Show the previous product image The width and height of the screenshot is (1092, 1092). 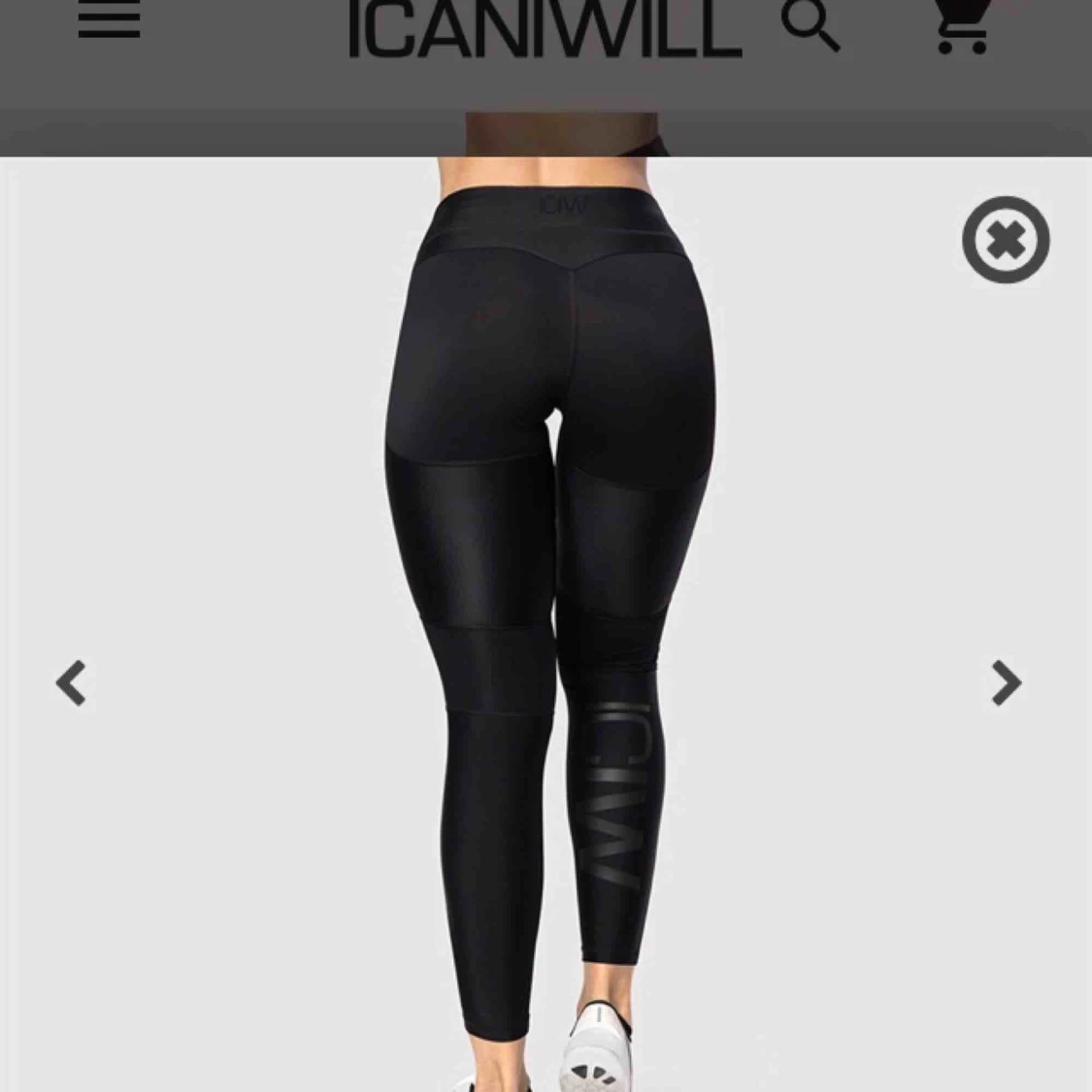point(72,683)
